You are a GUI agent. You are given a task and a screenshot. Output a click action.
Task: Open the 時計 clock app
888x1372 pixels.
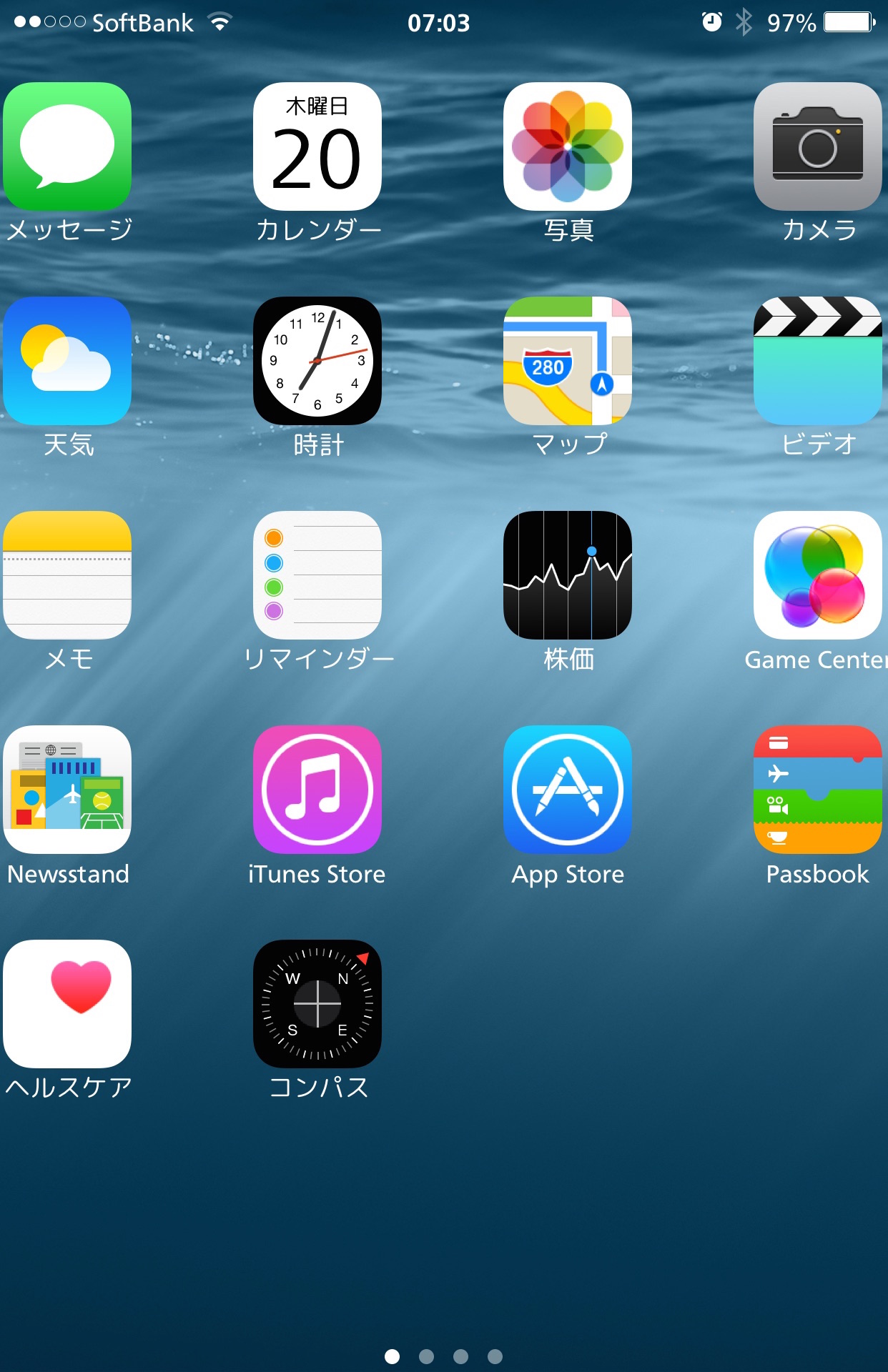pos(317,361)
